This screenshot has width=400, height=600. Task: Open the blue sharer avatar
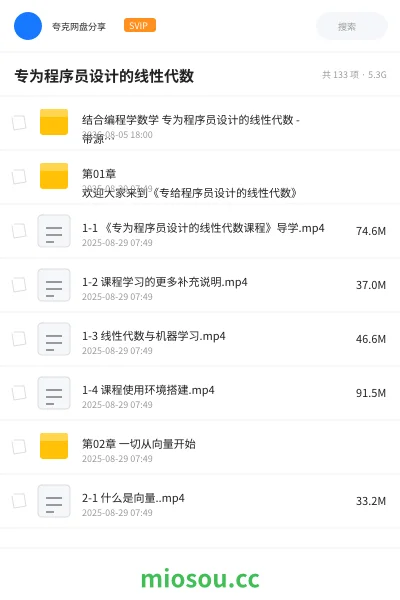[28, 26]
